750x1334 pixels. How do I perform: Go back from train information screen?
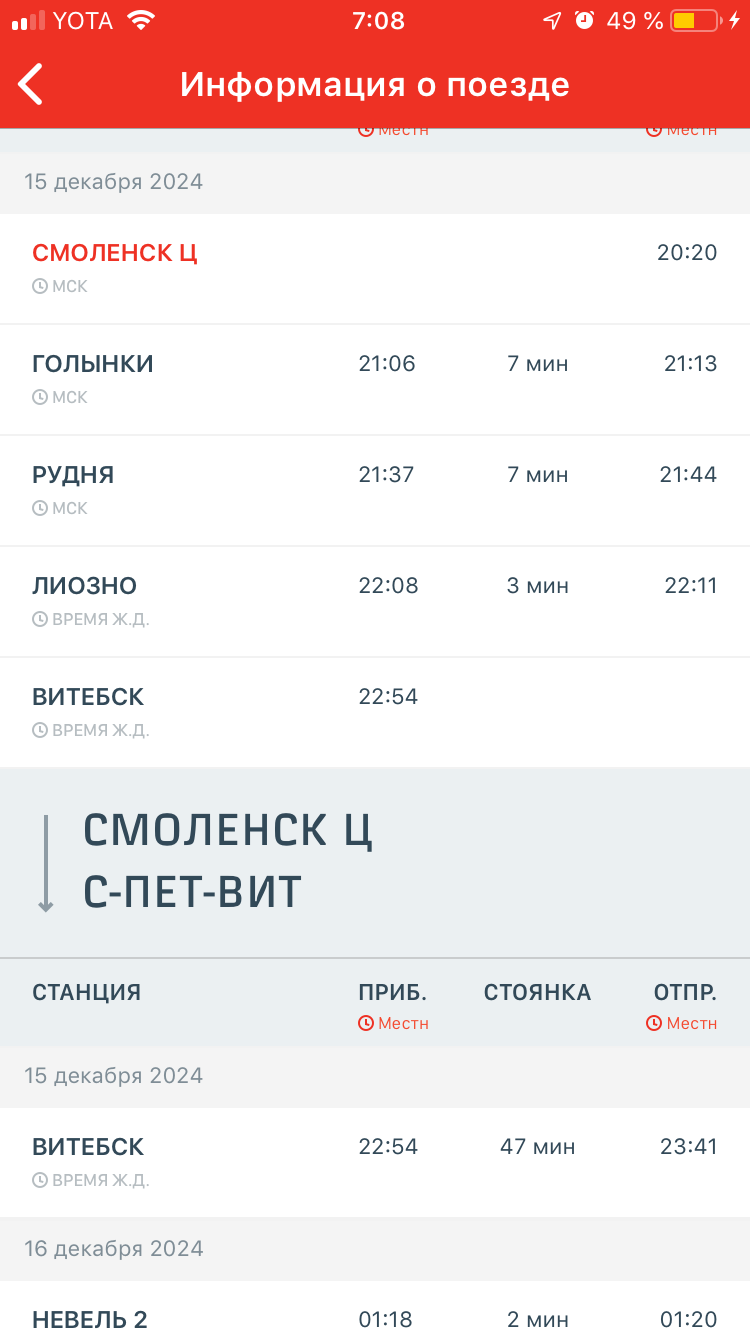point(32,85)
